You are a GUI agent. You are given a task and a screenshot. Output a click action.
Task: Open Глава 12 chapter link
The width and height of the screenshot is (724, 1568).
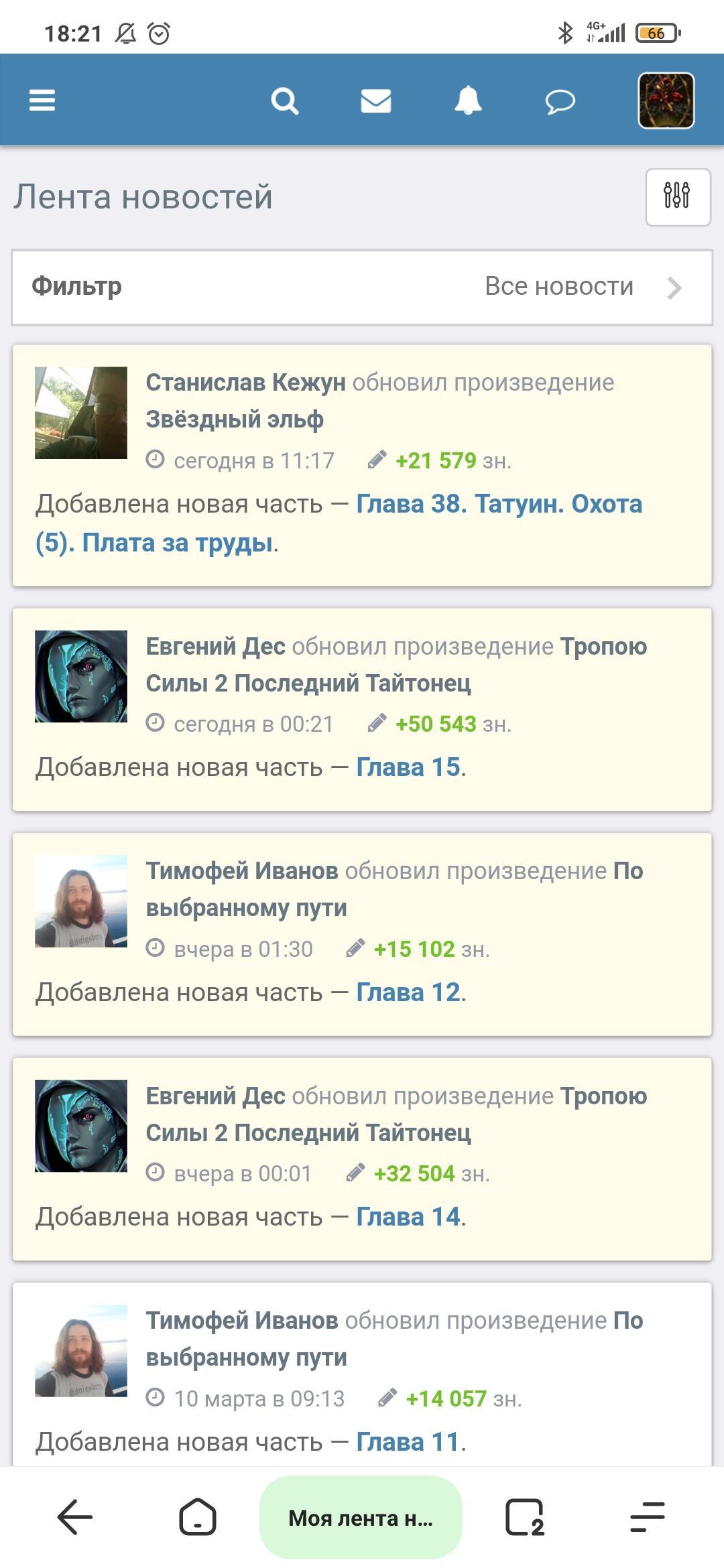408,992
